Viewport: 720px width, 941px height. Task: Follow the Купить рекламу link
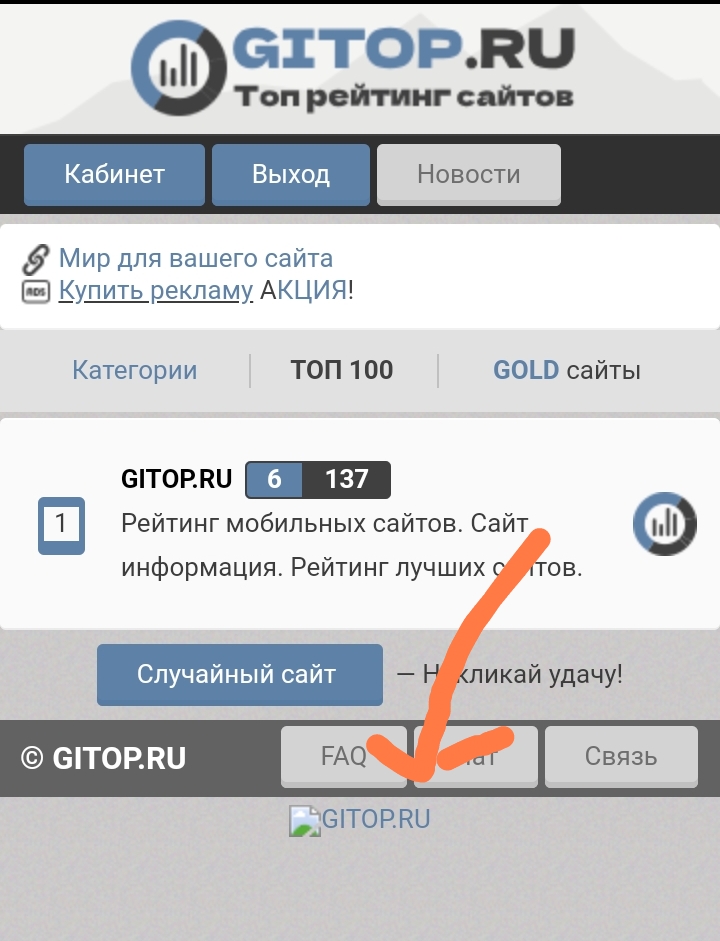155,291
